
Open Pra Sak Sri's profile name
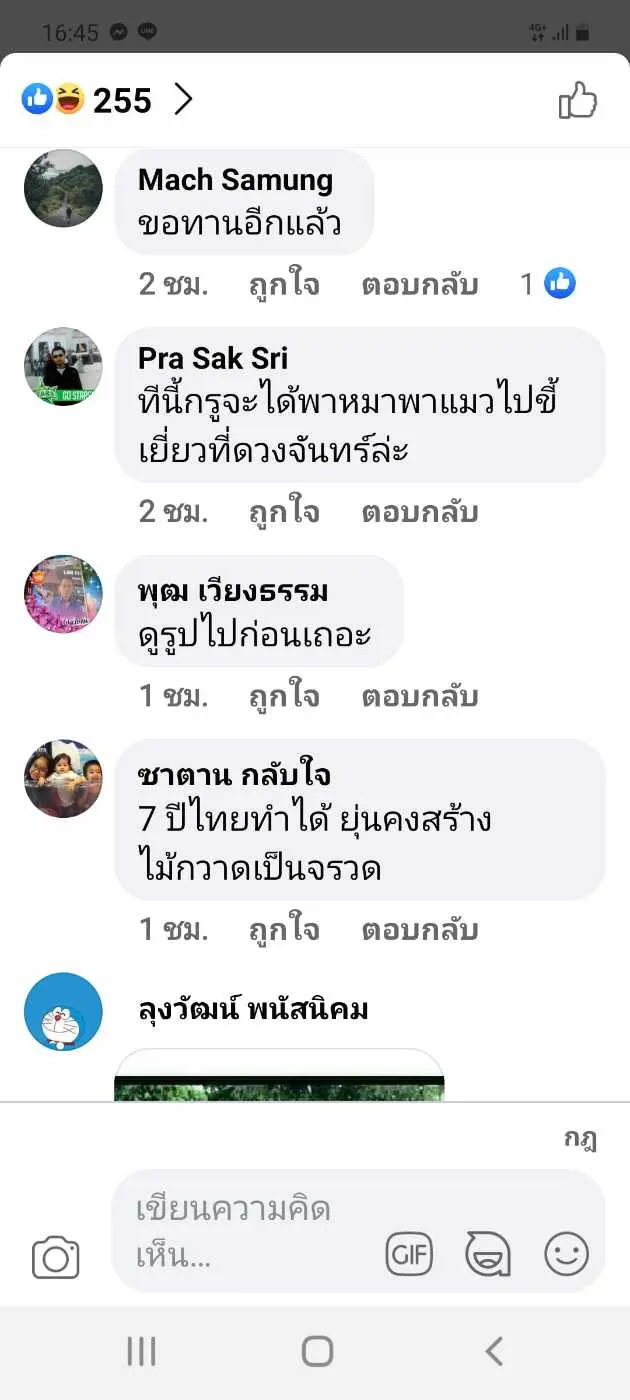(x=213, y=358)
